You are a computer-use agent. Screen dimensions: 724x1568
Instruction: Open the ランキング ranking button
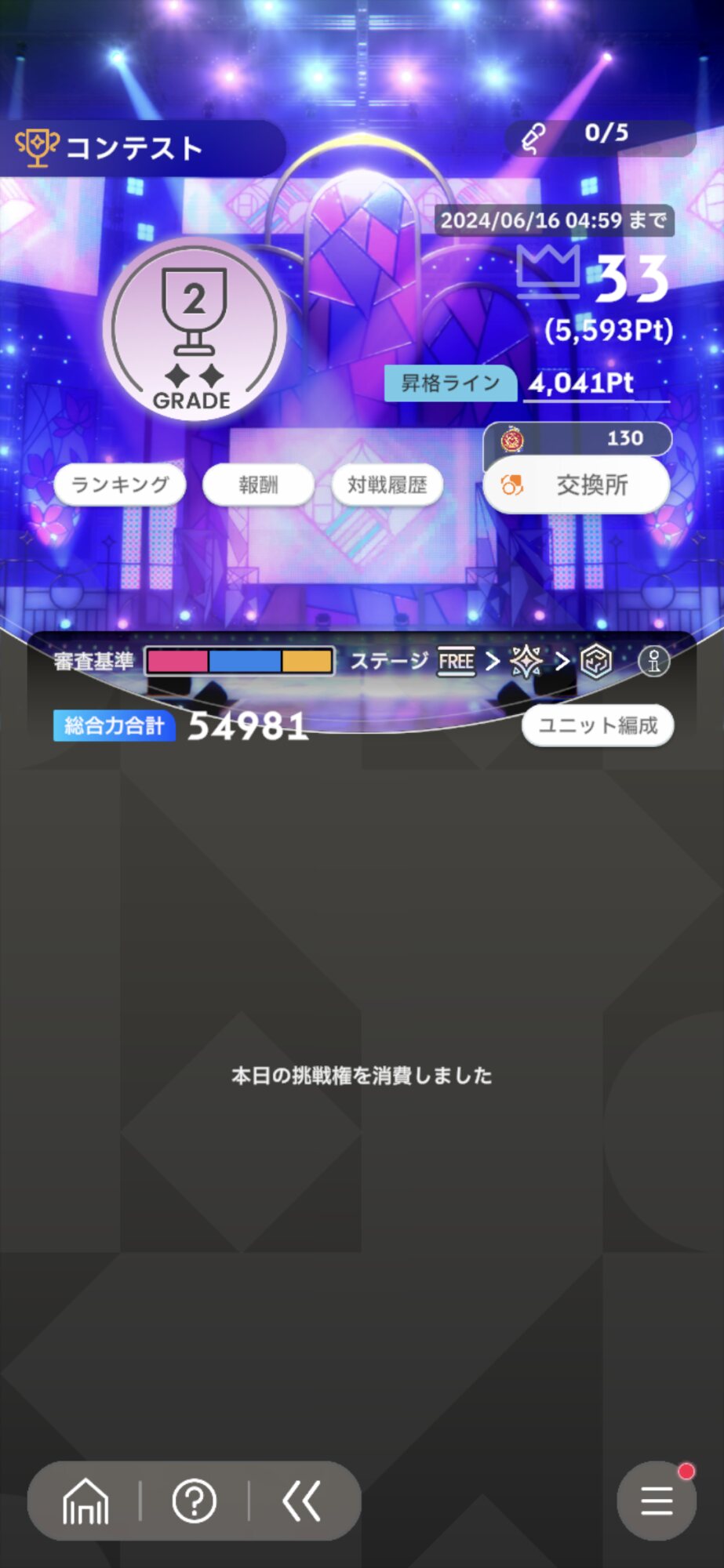coord(120,485)
